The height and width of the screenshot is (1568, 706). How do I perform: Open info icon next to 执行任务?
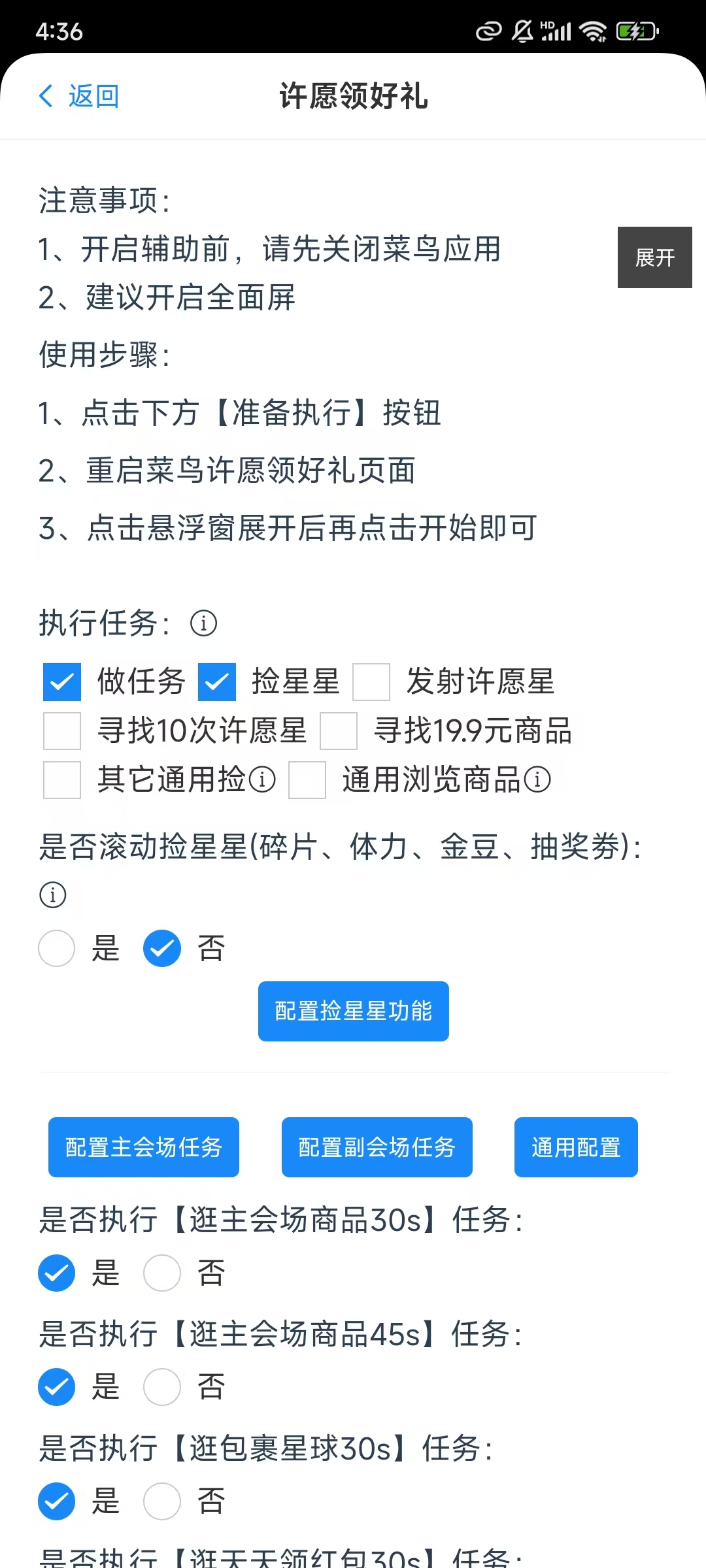[x=203, y=623]
